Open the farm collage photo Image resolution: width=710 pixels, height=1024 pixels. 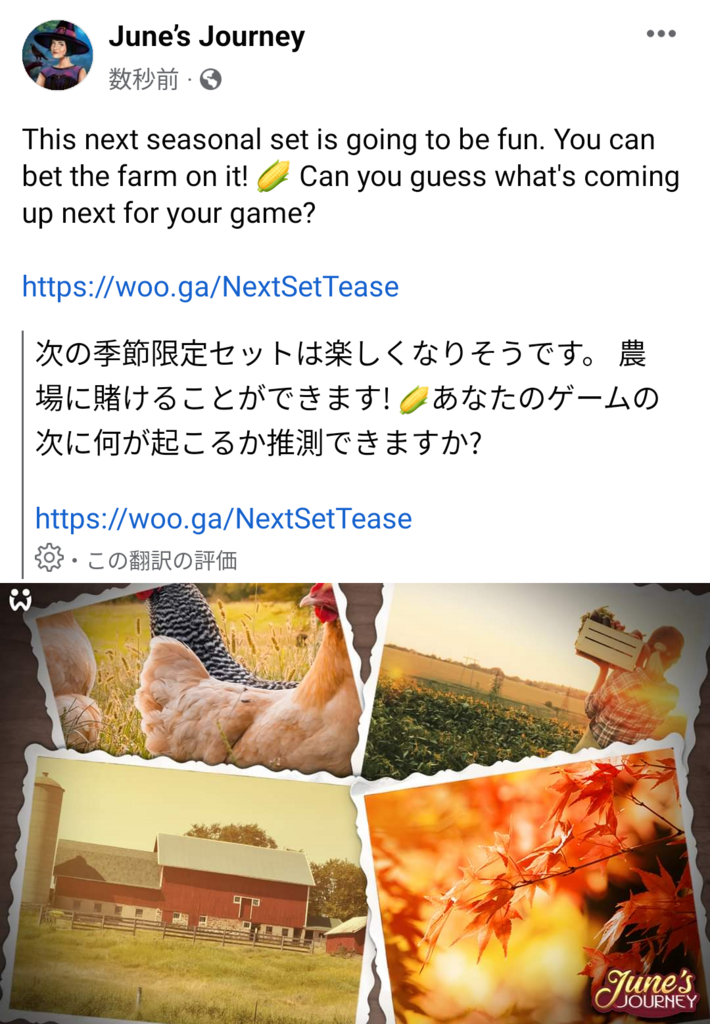[x=355, y=802]
